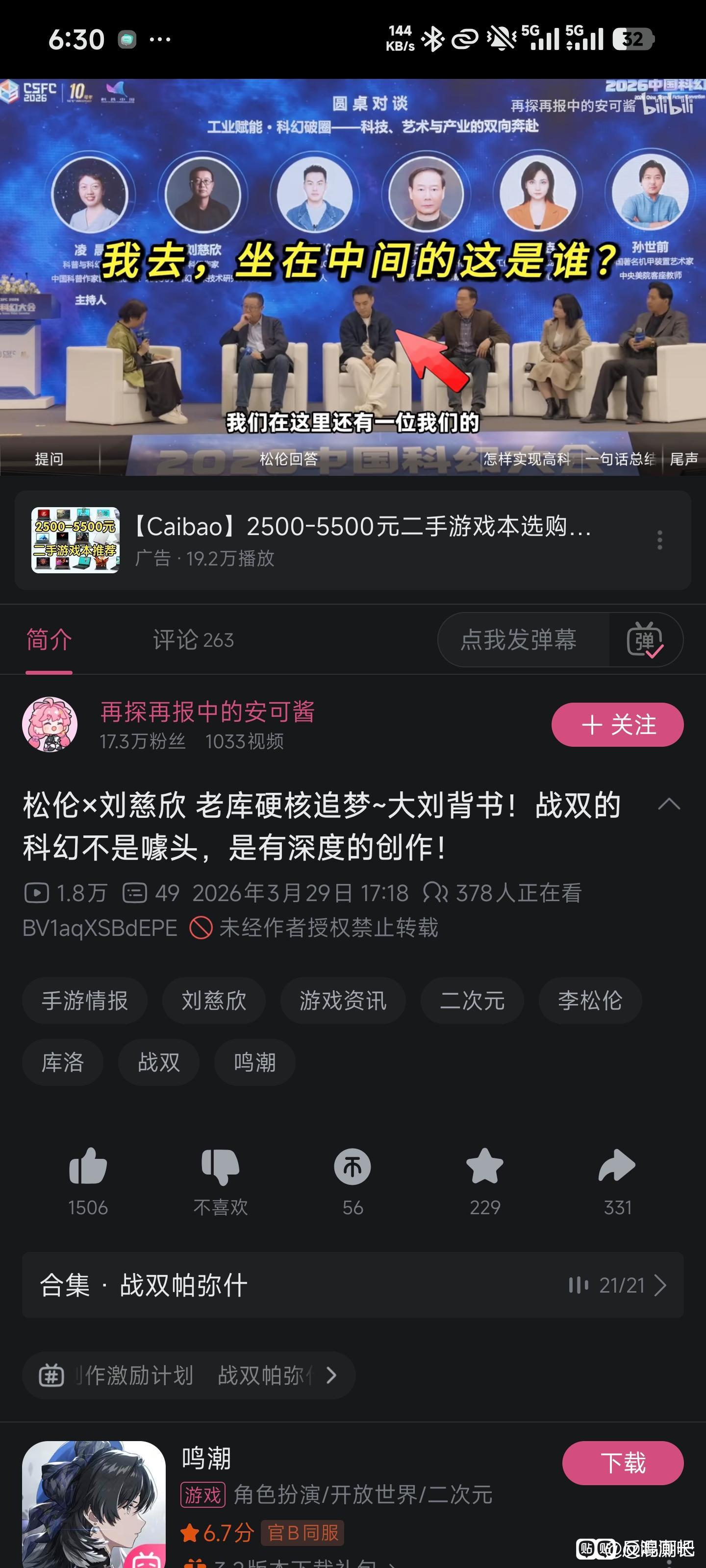Collapse the video title description

(x=669, y=804)
